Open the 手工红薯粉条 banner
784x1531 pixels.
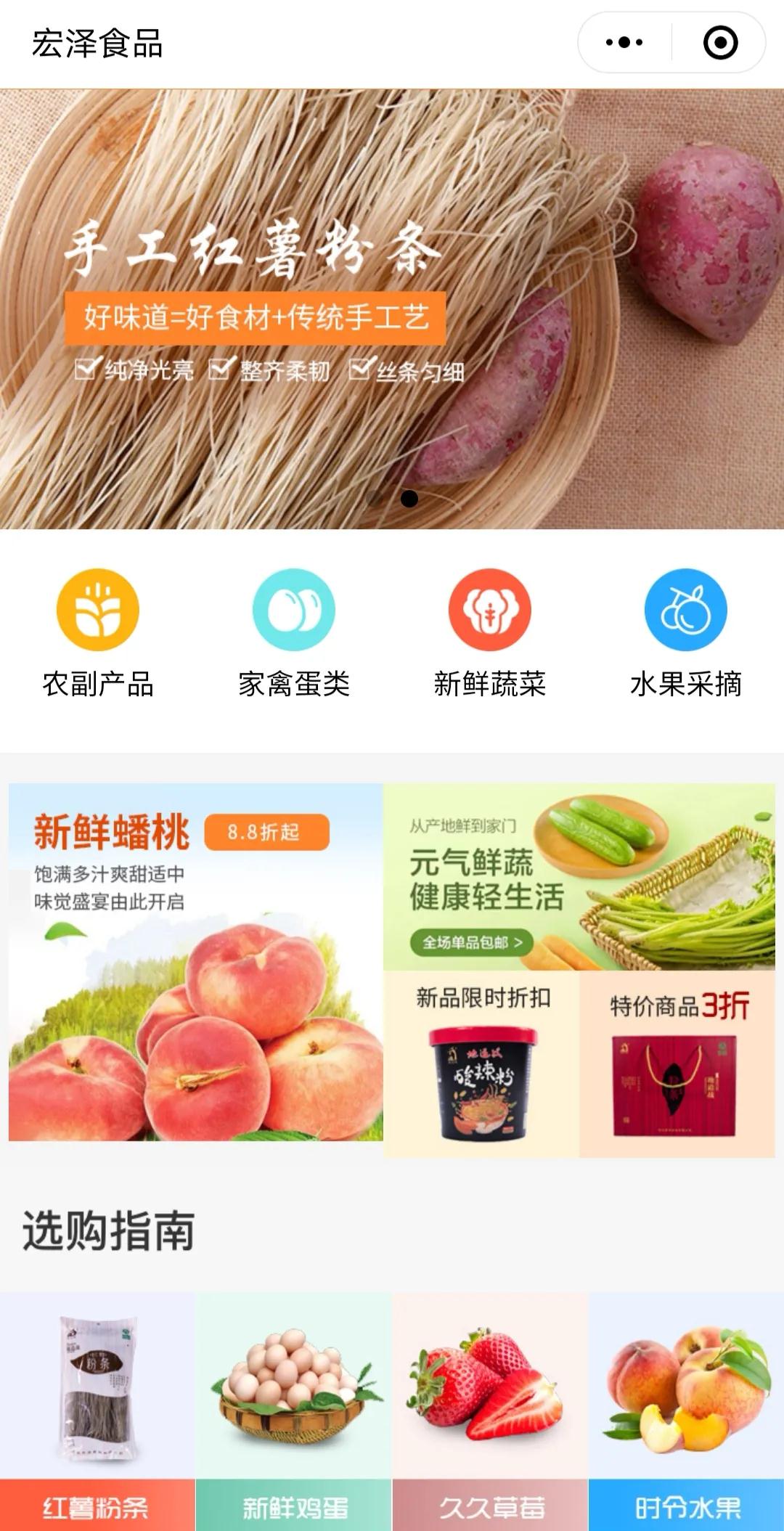point(392,309)
